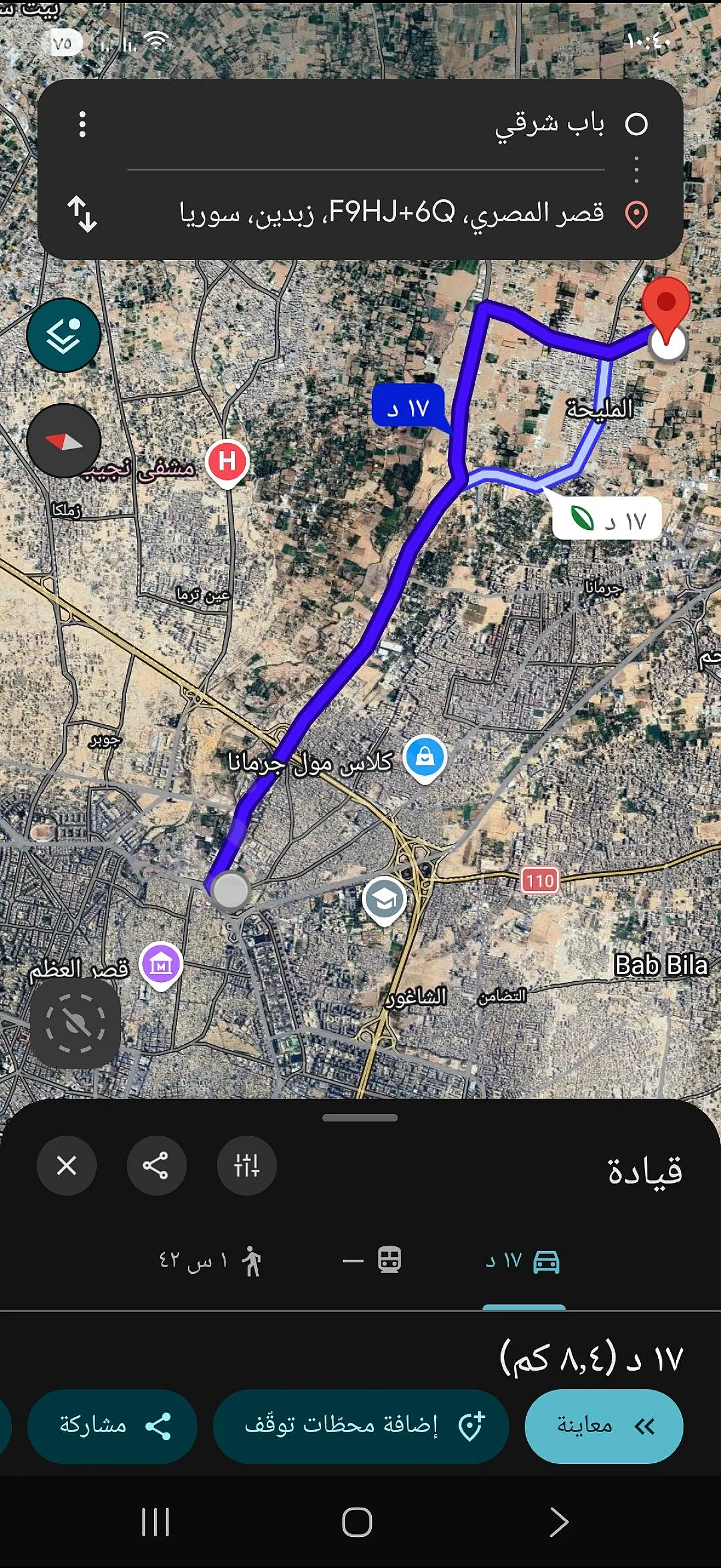Edit the starting point باب شرقي
721x1568 pixels.
(x=365, y=125)
